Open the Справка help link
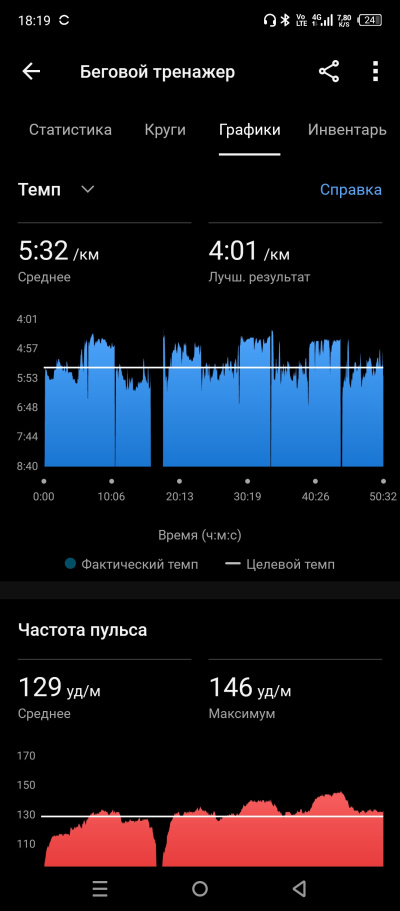The height and width of the screenshot is (911, 400). 351,190
